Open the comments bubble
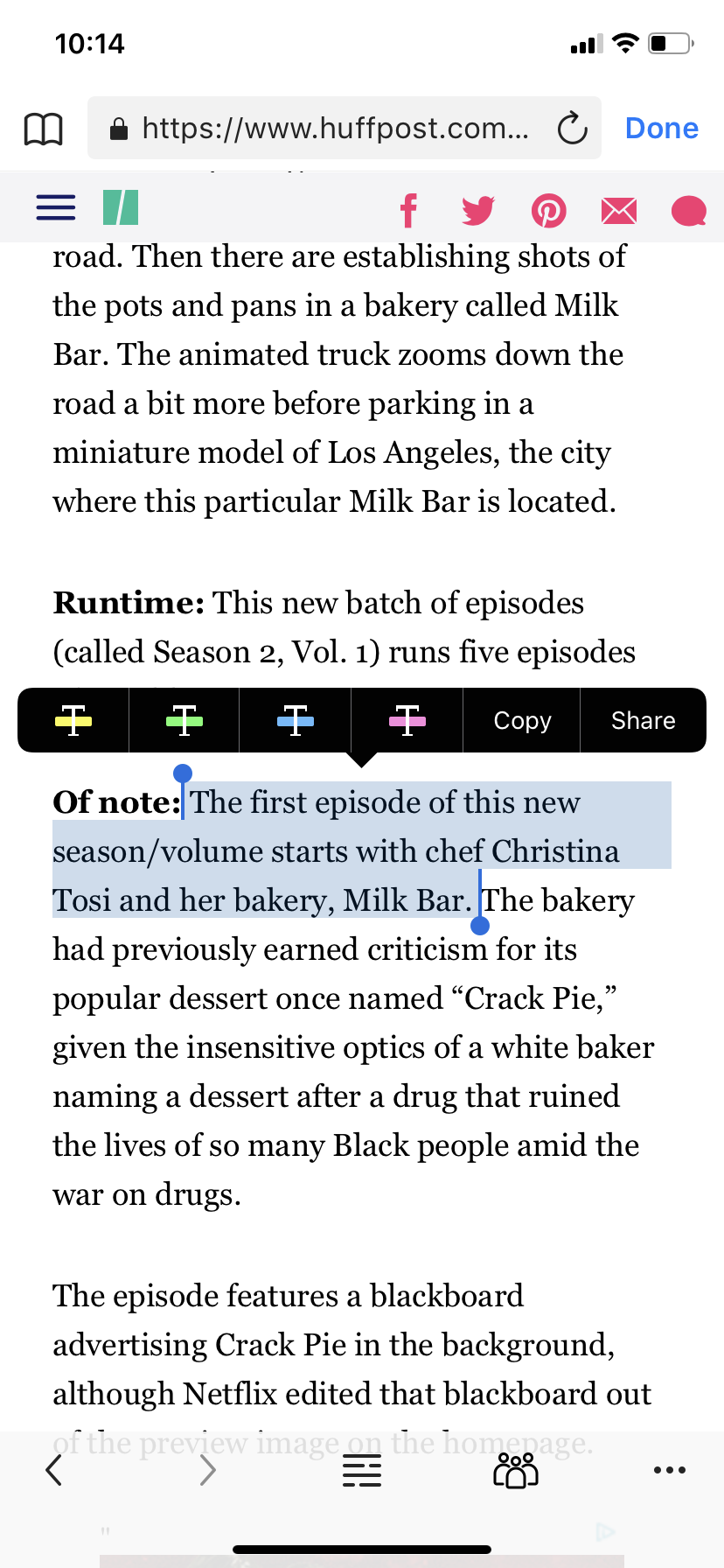This screenshot has height=1568, width=724. tap(688, 211)
